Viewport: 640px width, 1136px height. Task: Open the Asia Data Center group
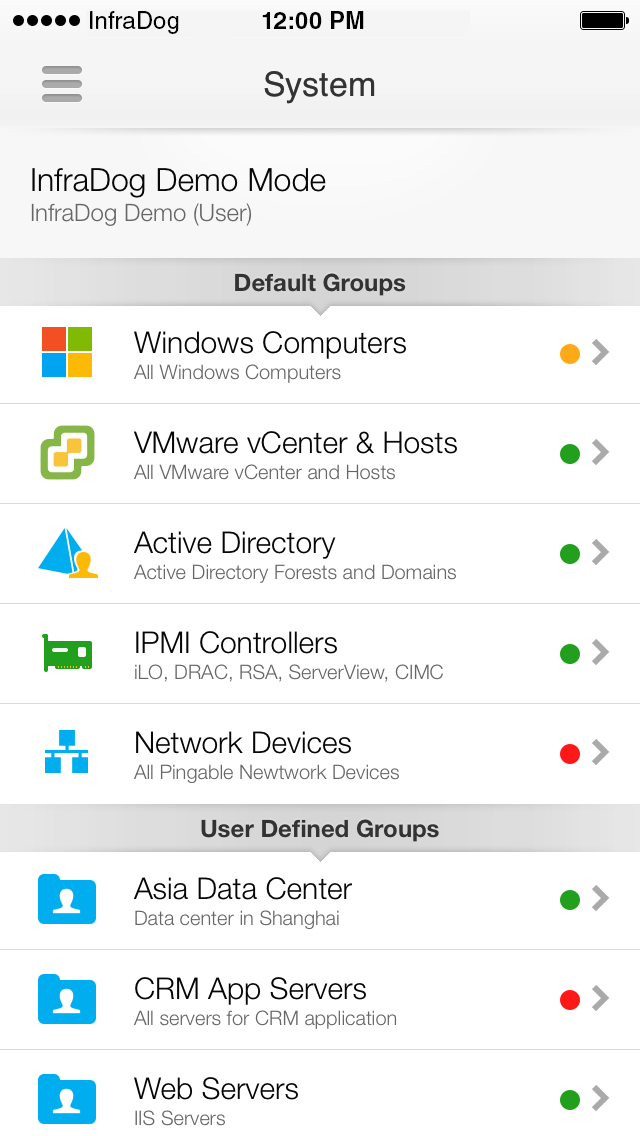[320, 901]
